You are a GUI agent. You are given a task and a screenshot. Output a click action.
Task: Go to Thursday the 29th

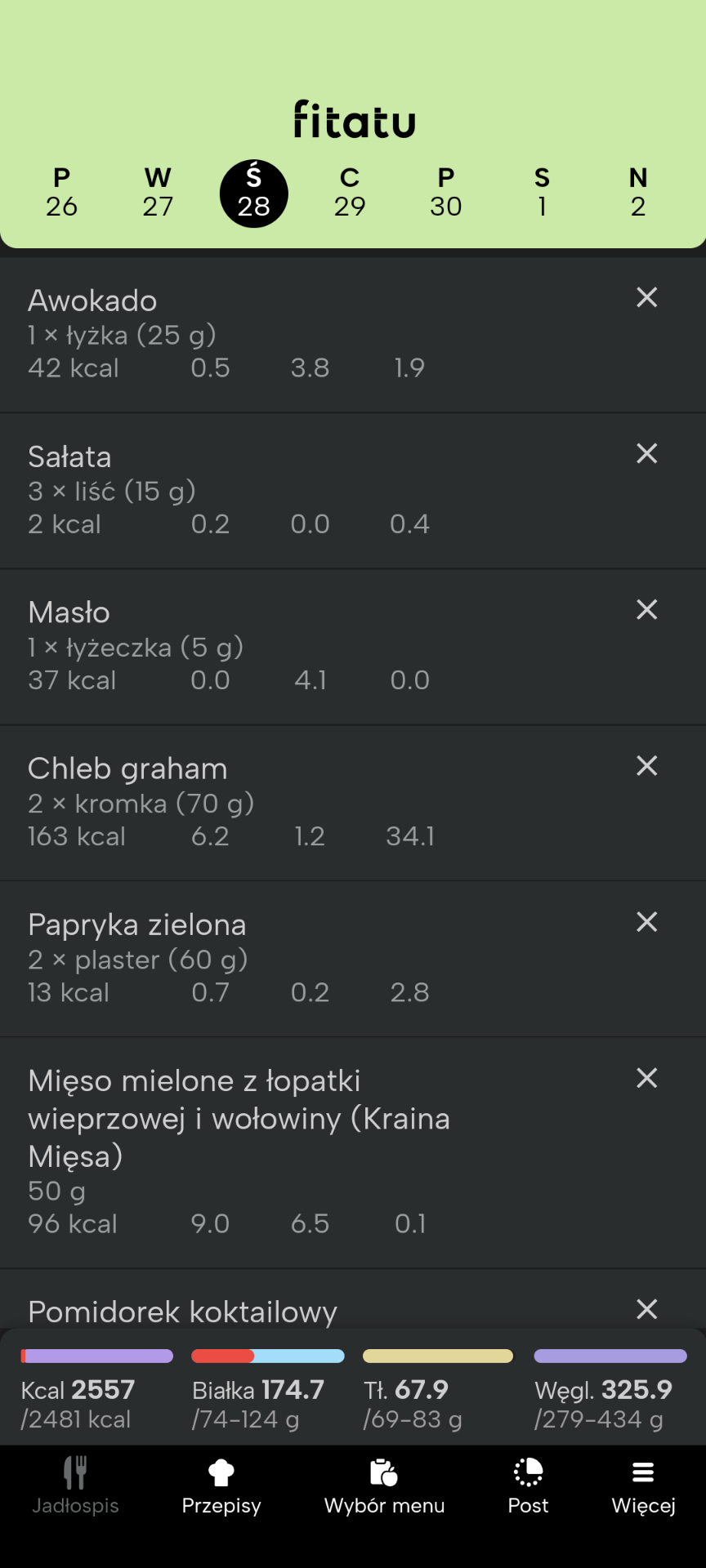tap(350, 193)
